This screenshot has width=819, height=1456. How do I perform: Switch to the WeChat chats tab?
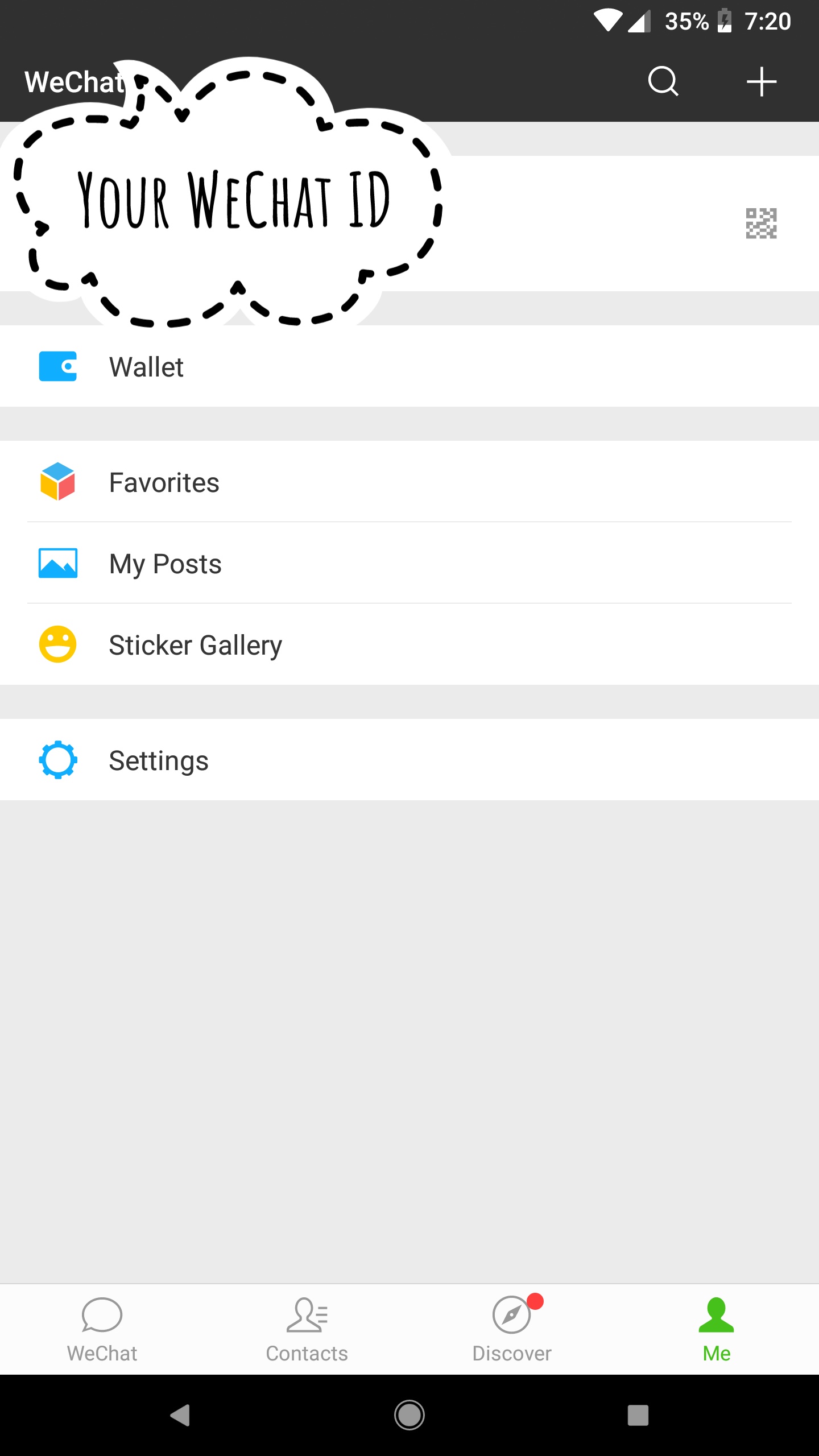pos(102,1330)
